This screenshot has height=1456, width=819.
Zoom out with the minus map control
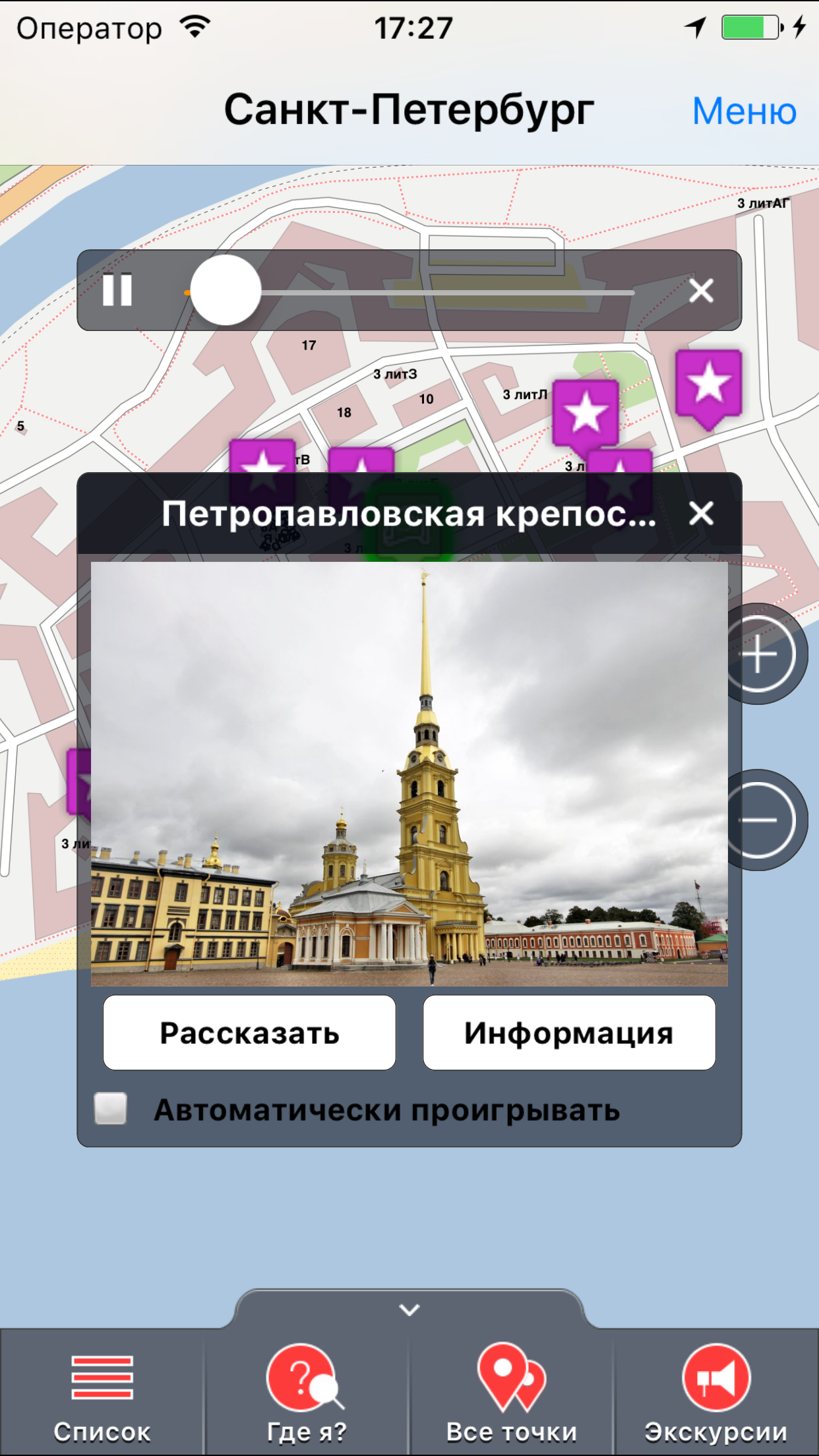coord(760,818)
